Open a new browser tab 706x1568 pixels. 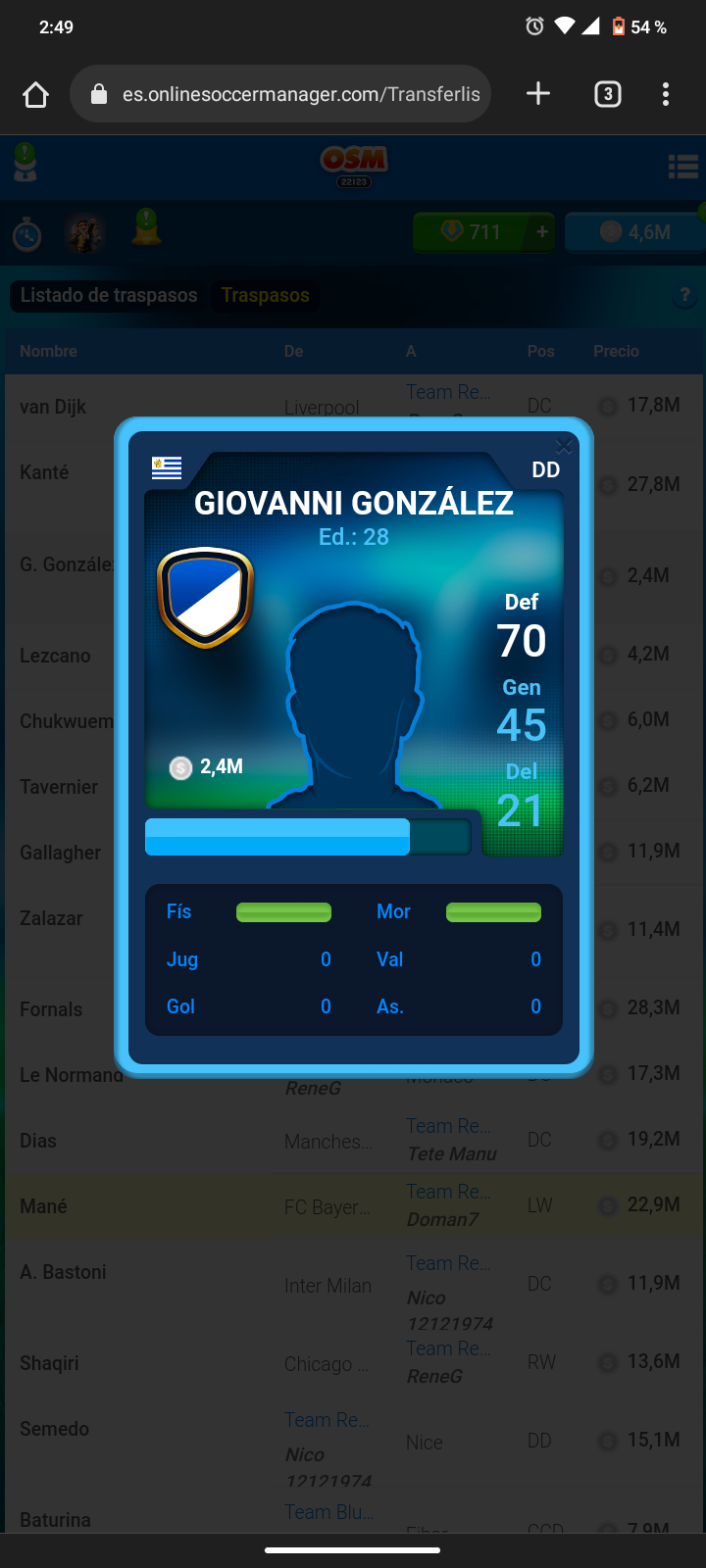point(538,94)
